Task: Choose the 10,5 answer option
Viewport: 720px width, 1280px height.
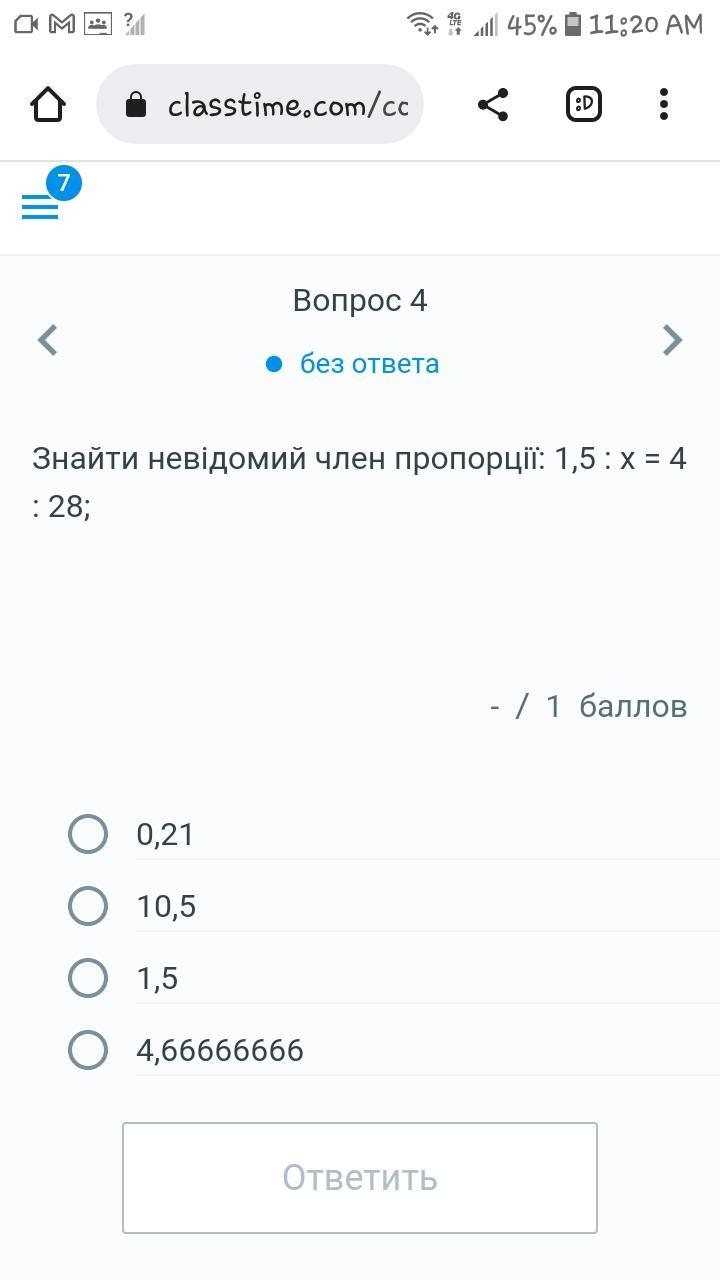Action: tap(88, 906)
